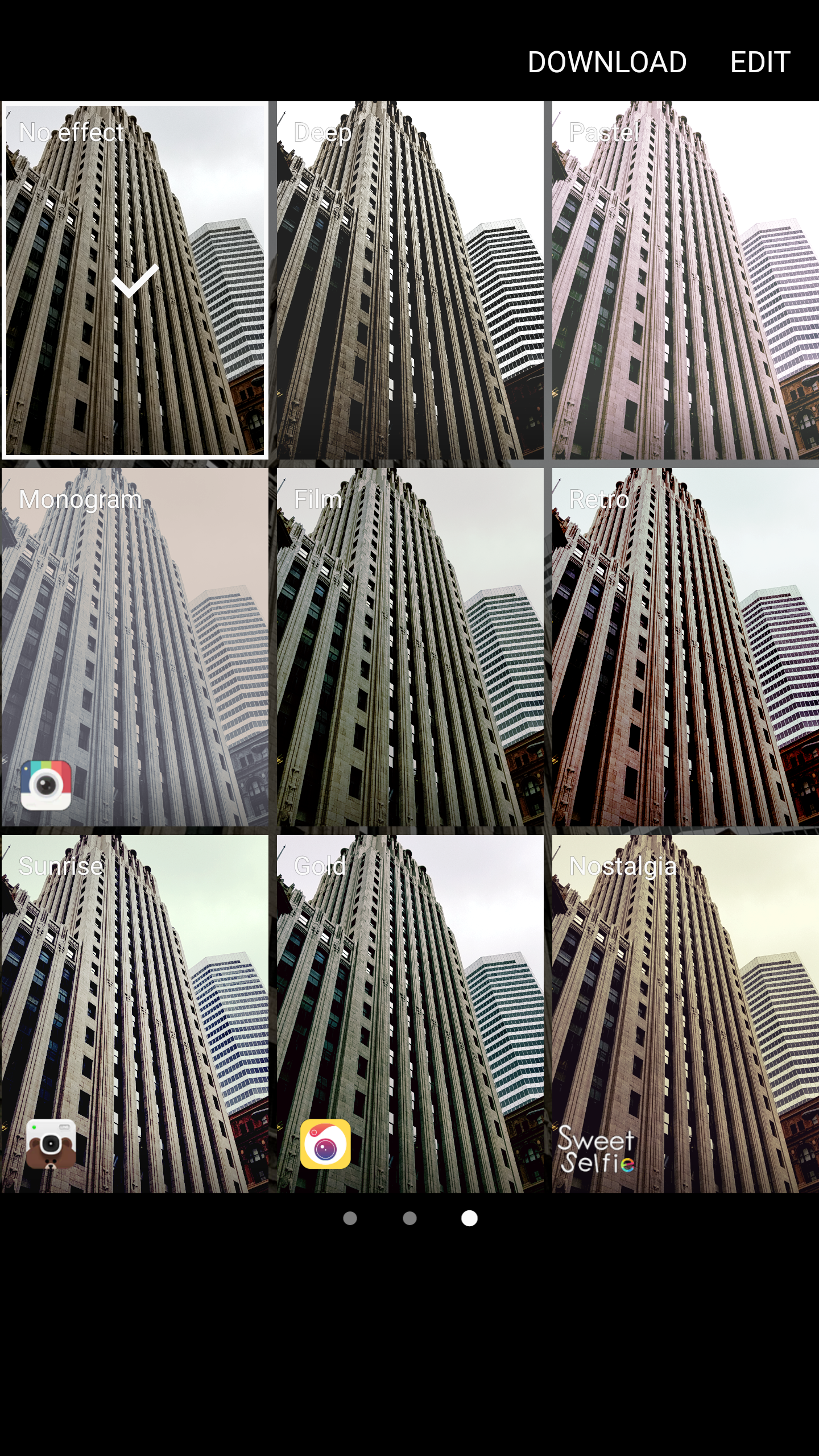
Task: Apply the Deep filter
Action: (x=410, y=280)
